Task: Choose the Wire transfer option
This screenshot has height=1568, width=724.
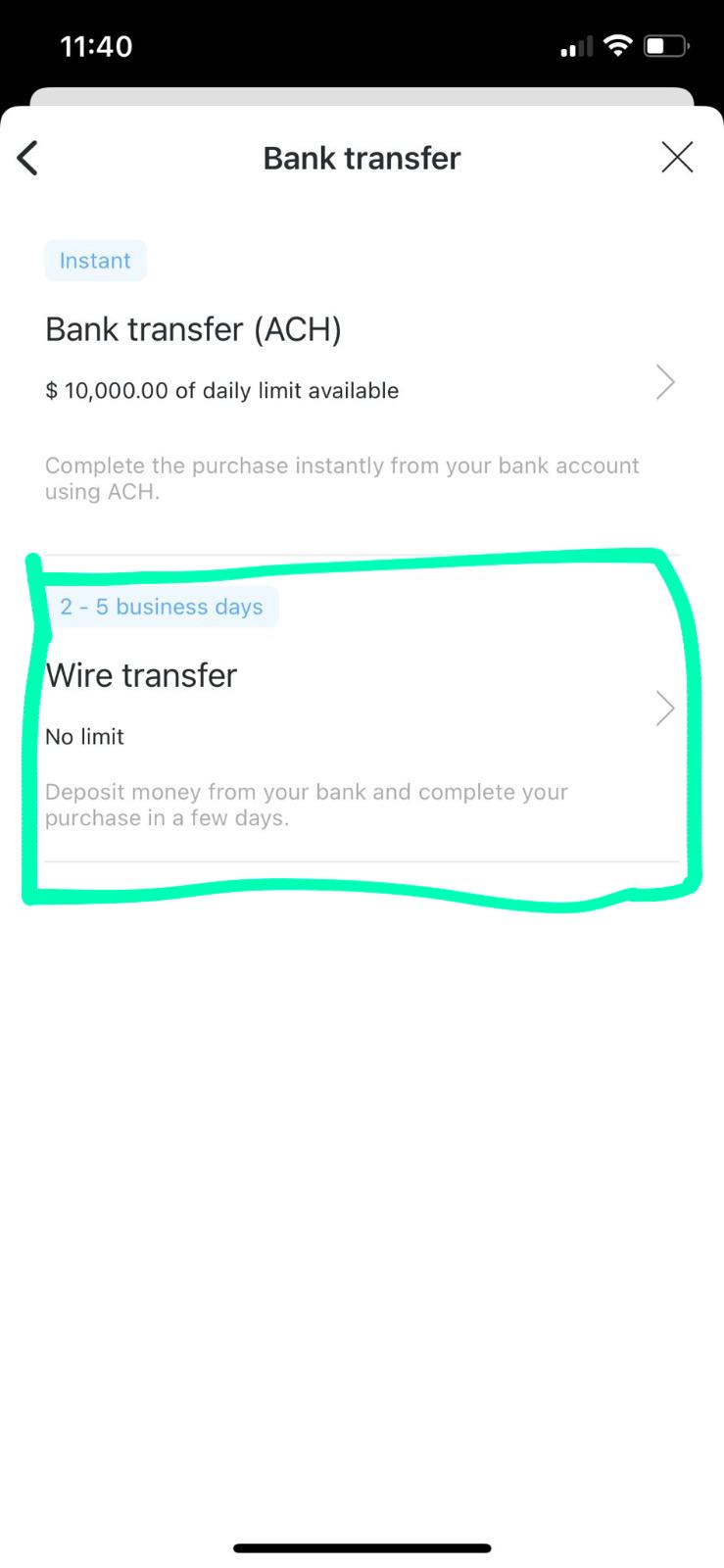Action: 361,708
